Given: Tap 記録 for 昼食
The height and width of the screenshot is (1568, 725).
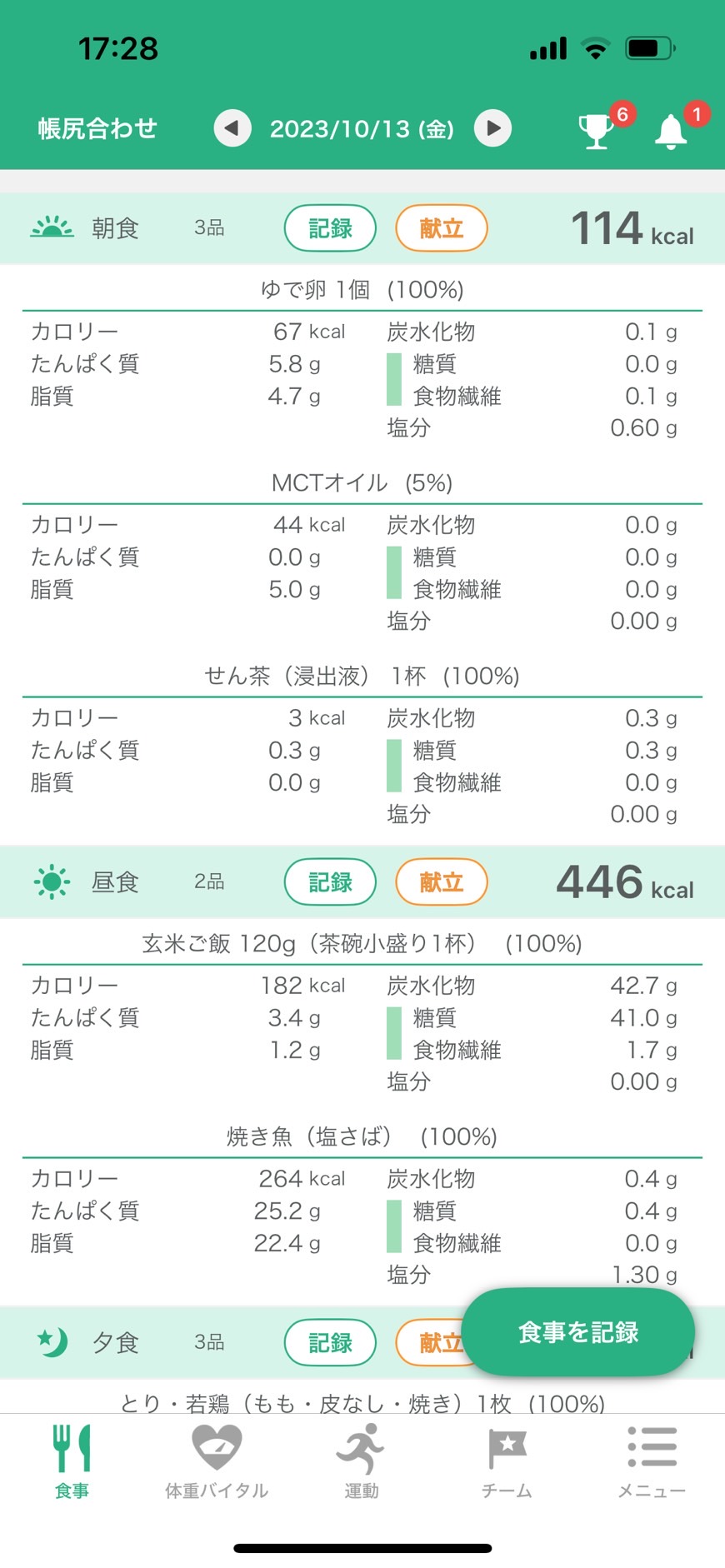Looking at the screenshot, I should [x=330, y=882].
